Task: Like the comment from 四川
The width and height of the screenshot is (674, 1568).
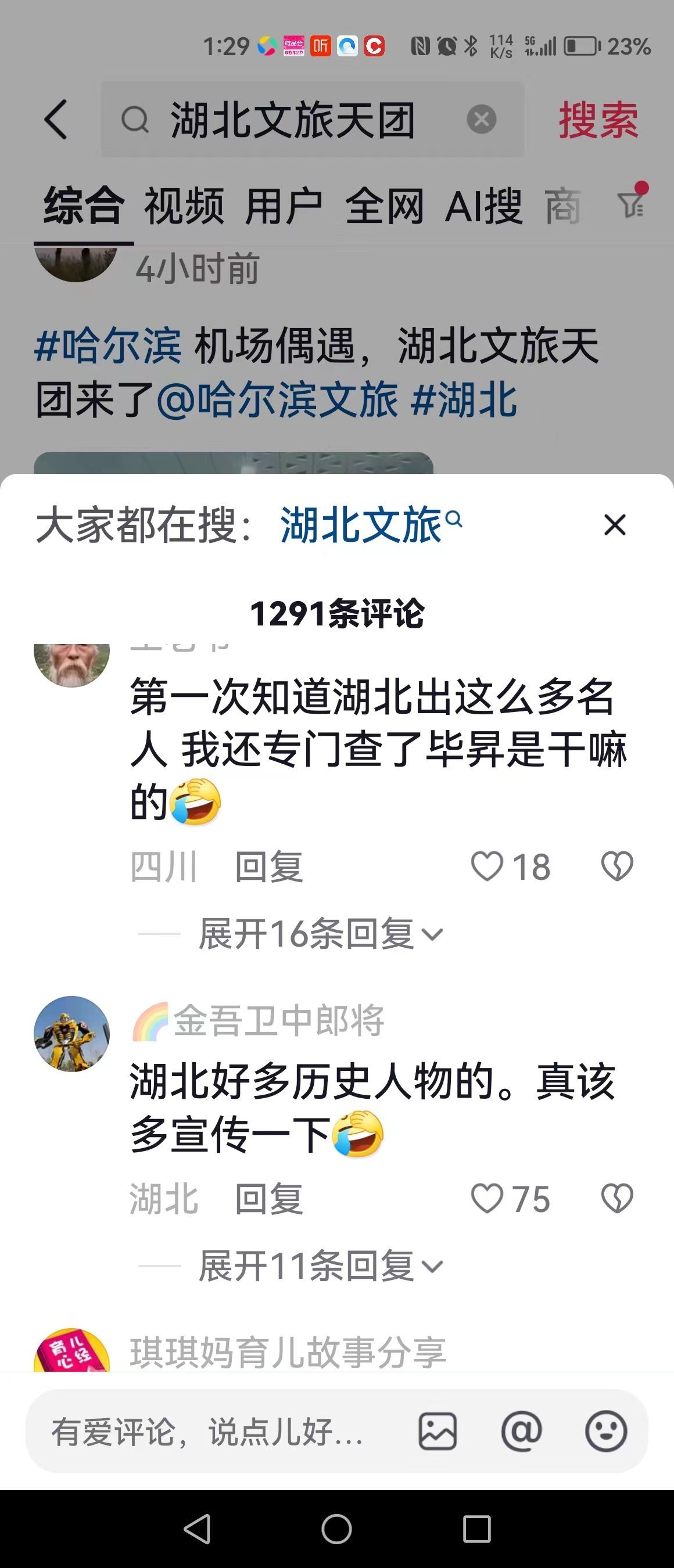Action: 487,866
